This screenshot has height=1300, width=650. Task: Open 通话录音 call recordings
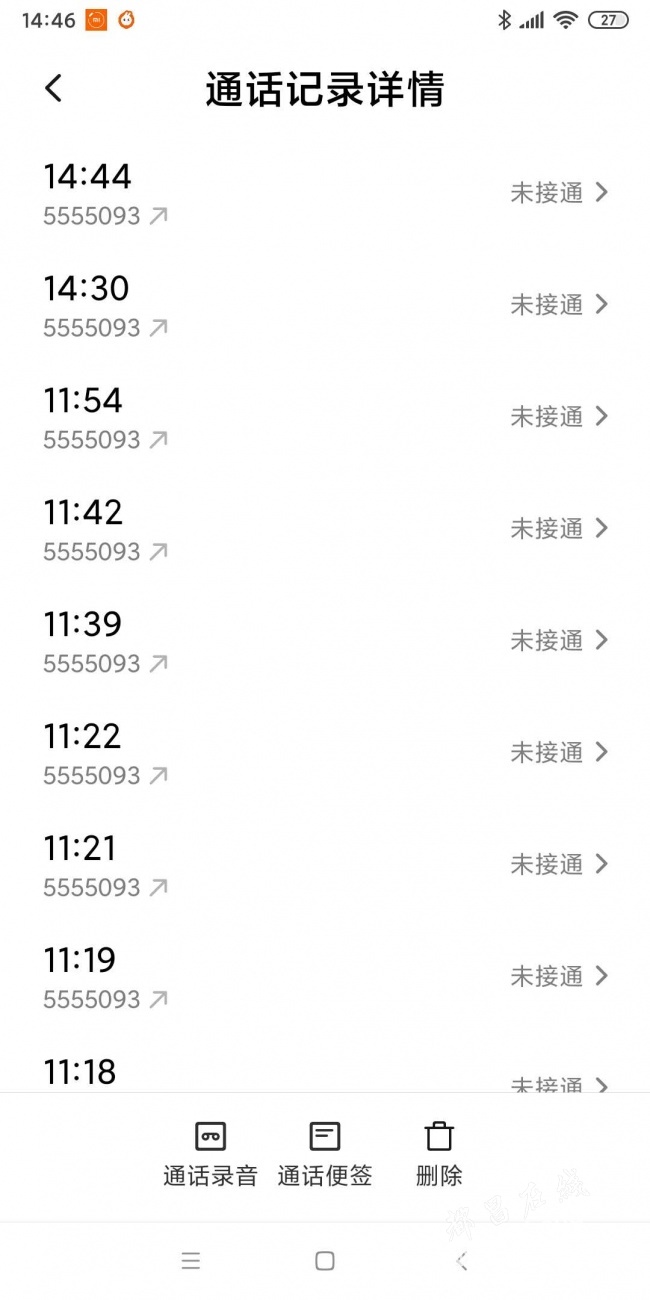click(210, 1154)
